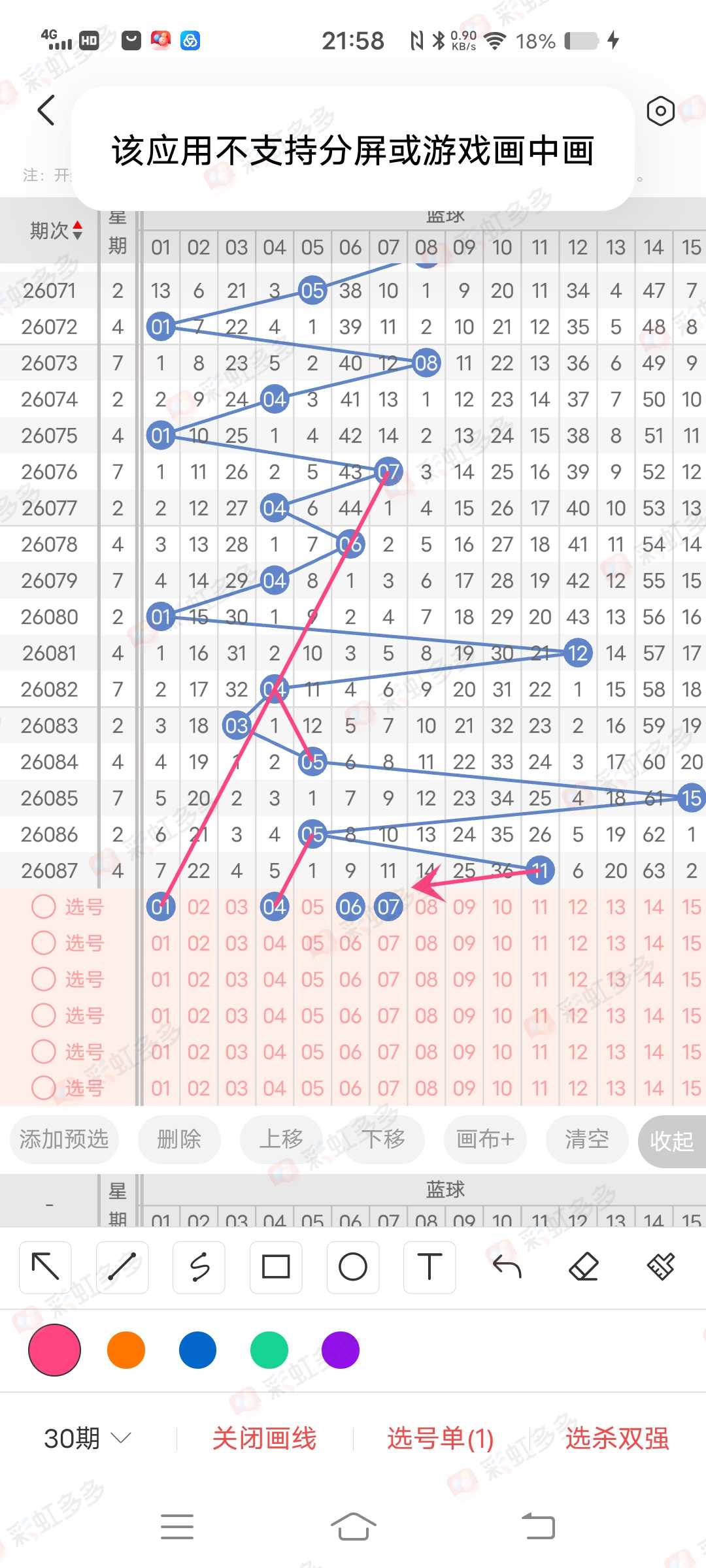Select the text tool
Image resolution: width=706 pixels, height=1568 pixels.
[x=429, y=1267]
